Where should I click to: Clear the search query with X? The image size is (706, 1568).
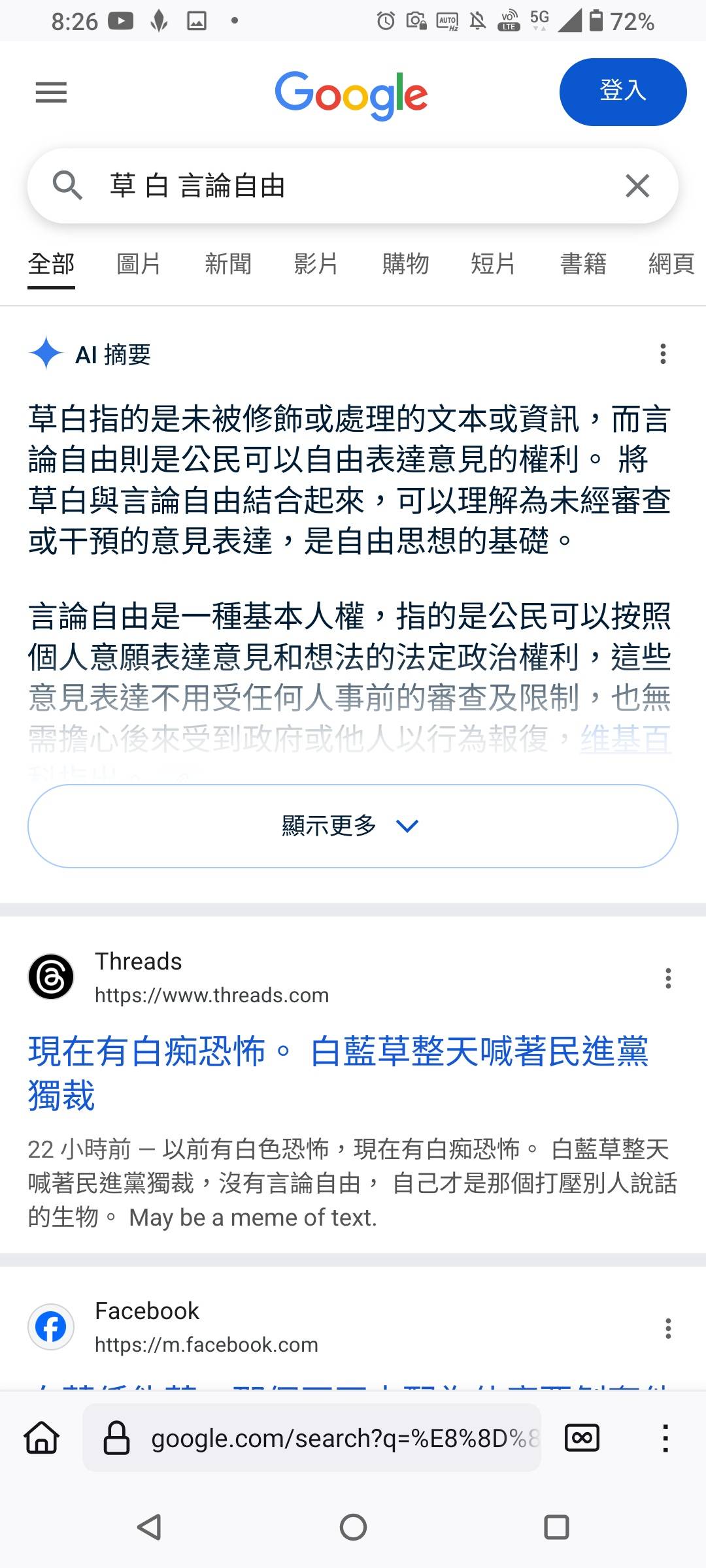(637, 186)
